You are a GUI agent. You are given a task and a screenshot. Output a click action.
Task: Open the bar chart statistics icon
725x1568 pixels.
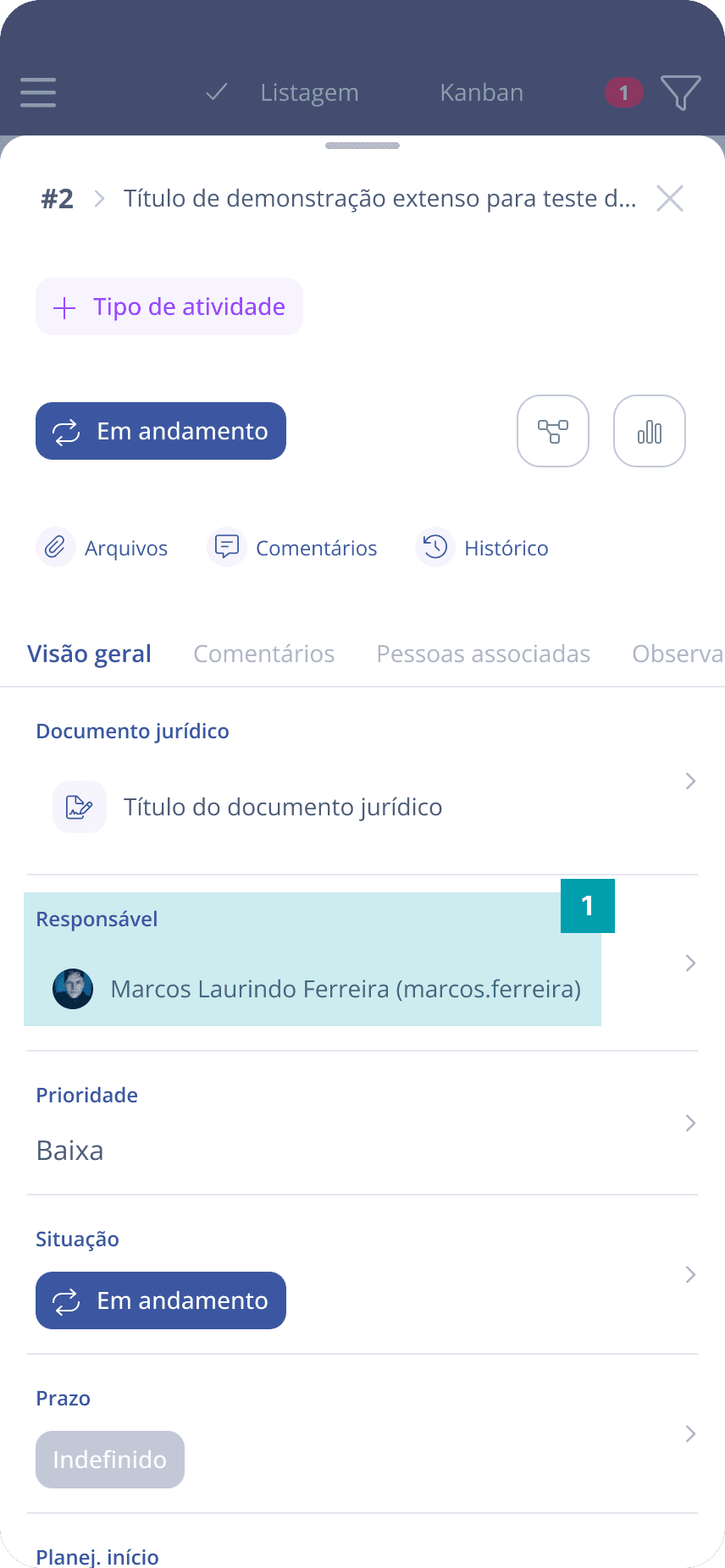(x=649, y=431)
